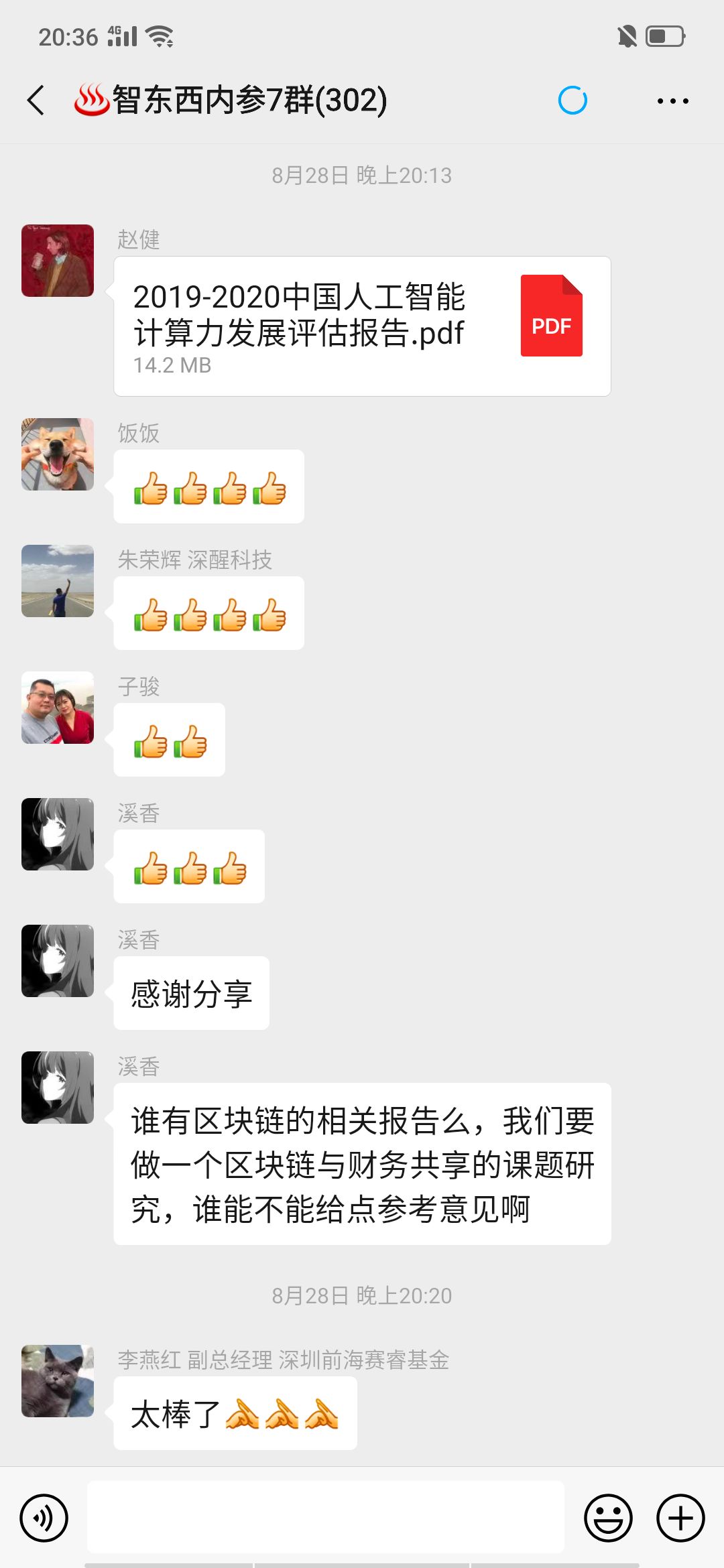Open the 2019-2020 AI report PDF file
This screenshot has width=724, height=1568.
[362, 326]
